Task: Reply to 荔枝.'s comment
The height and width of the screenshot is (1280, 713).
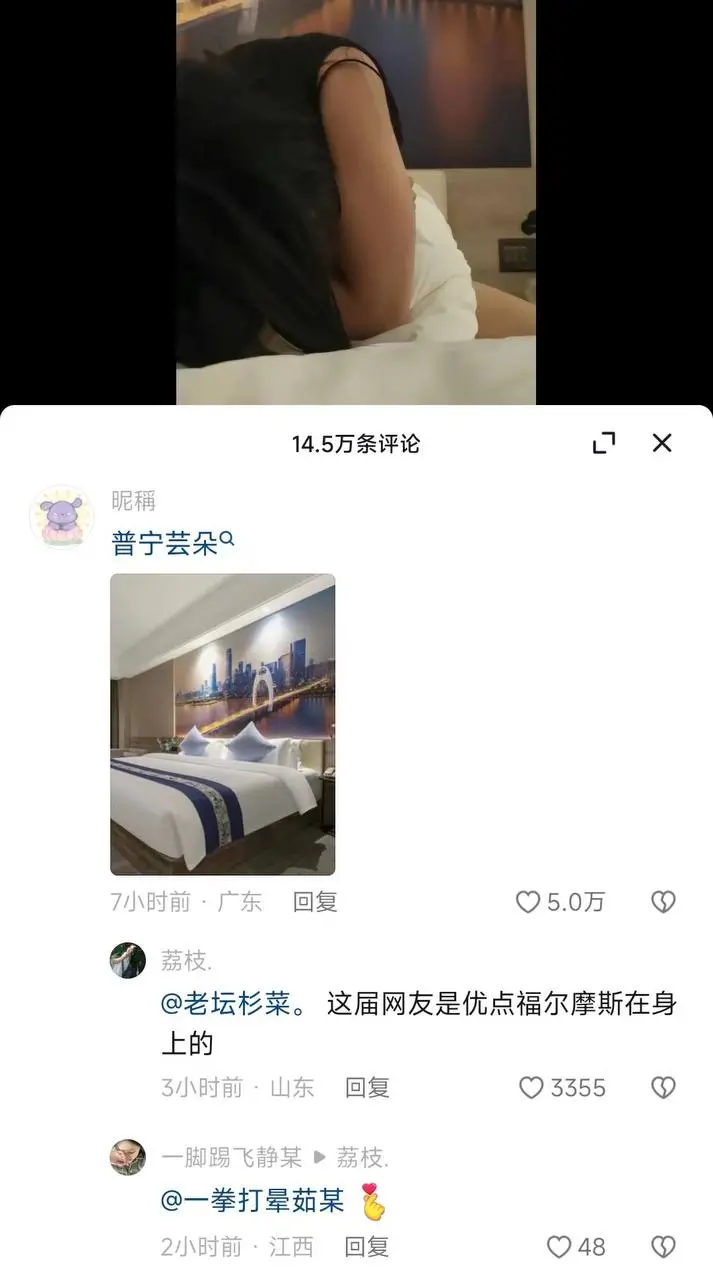Action: point(367,1087)
